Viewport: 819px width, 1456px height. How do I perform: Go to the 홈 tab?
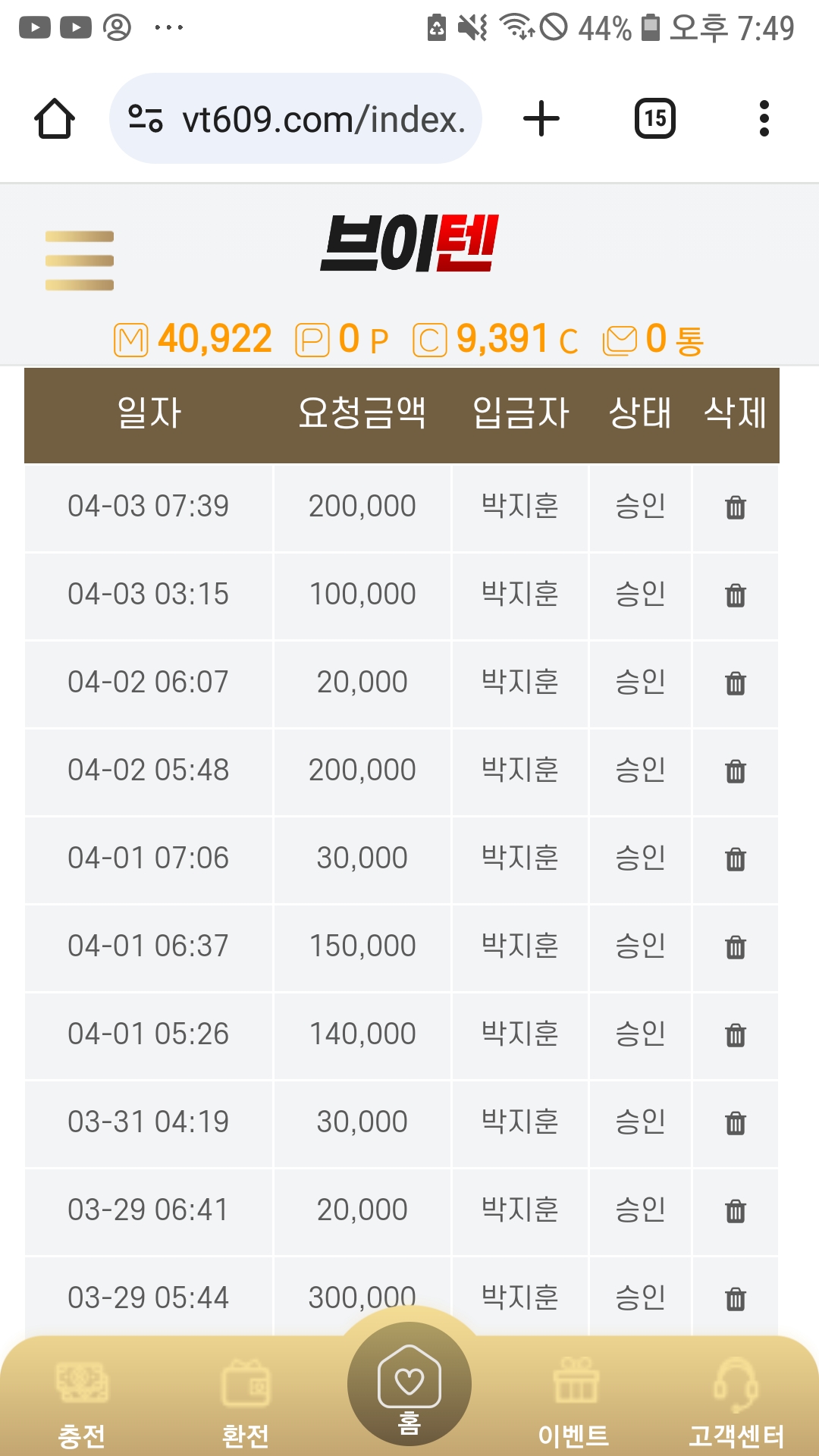[x=409, y=1388]
